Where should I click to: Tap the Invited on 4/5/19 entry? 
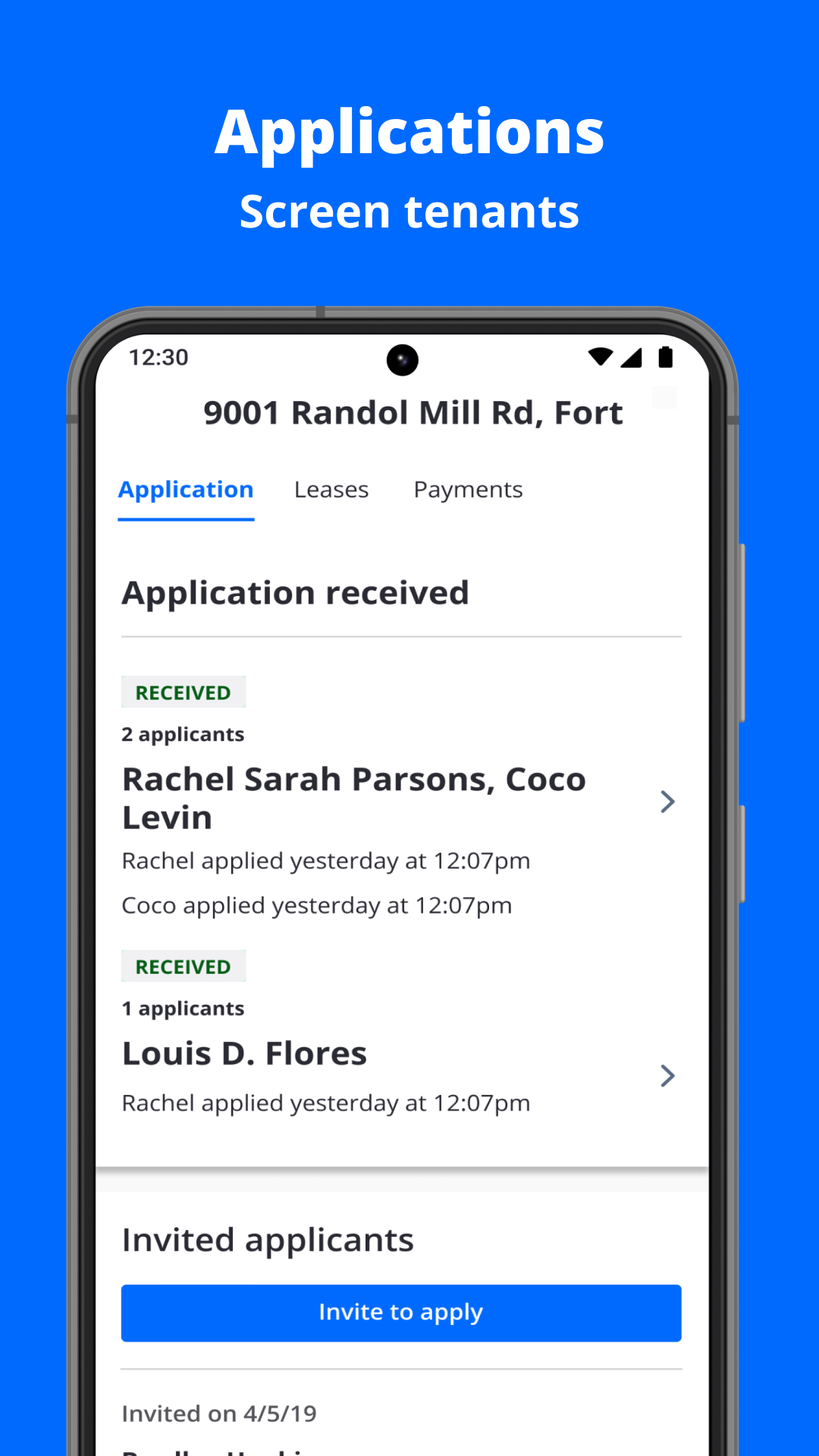[218, 1413]
